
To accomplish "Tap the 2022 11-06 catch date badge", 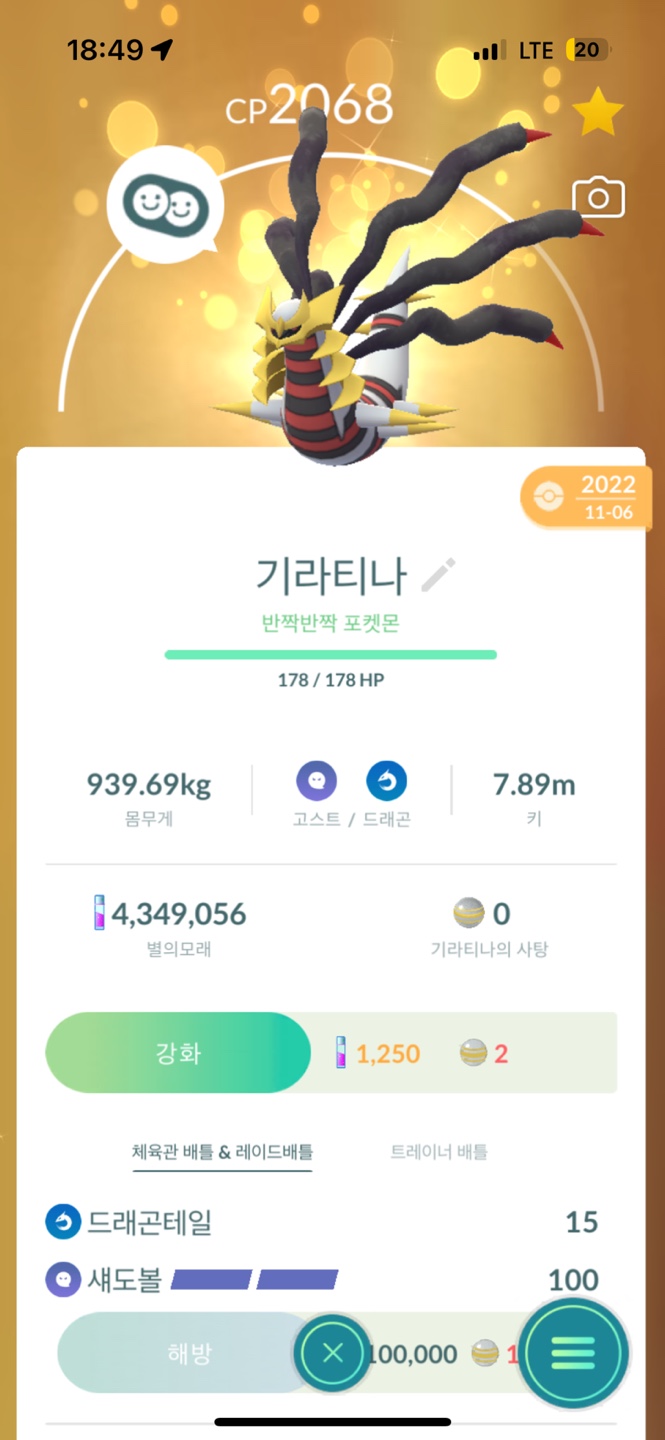I will coord(590,497).
